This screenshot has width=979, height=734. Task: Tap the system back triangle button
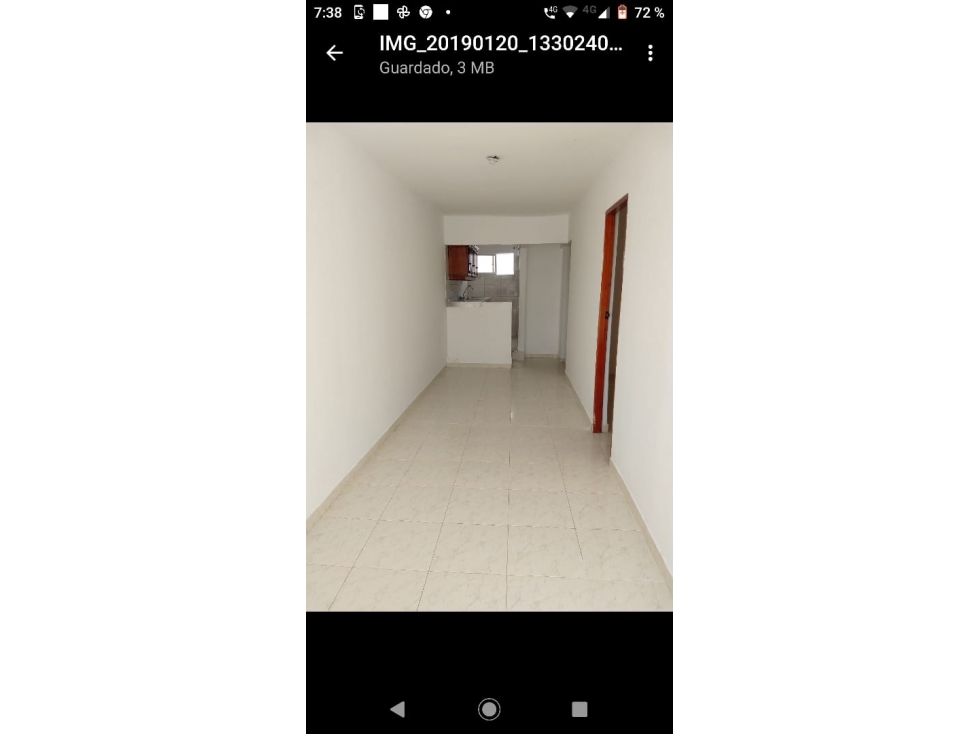[x=397, y=709]
